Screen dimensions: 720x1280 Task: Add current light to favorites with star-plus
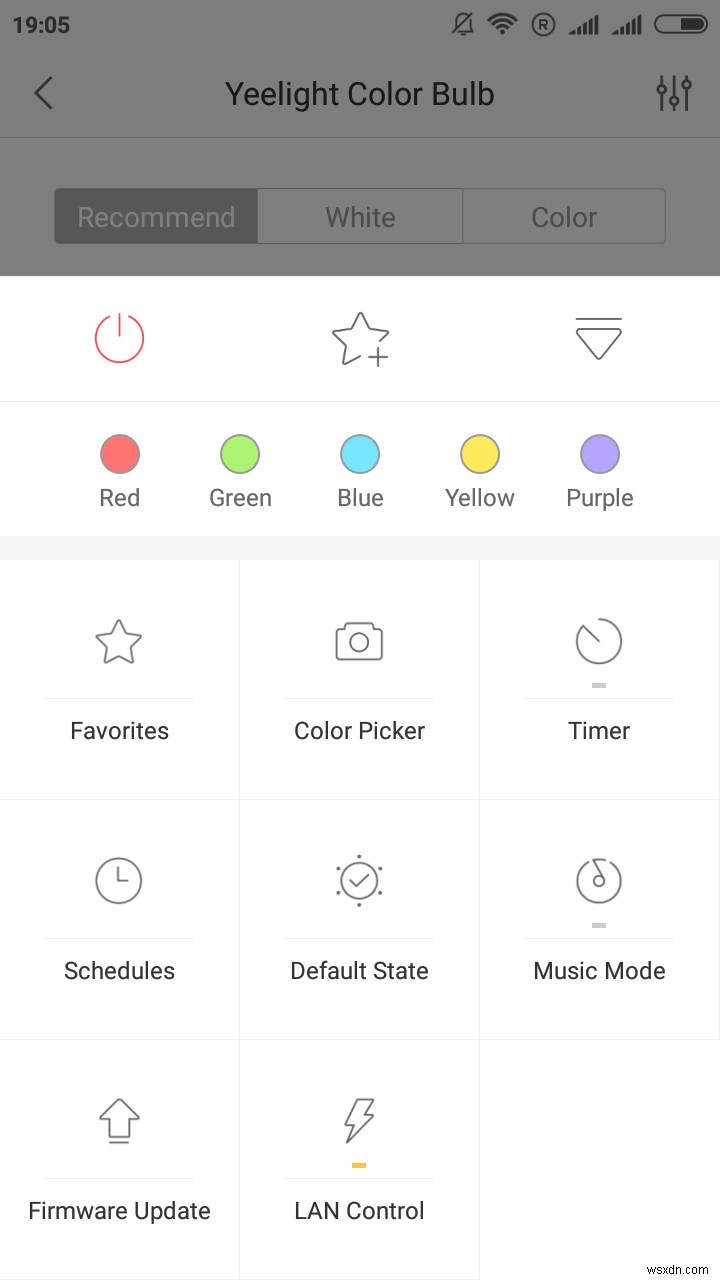coord(359,338)
